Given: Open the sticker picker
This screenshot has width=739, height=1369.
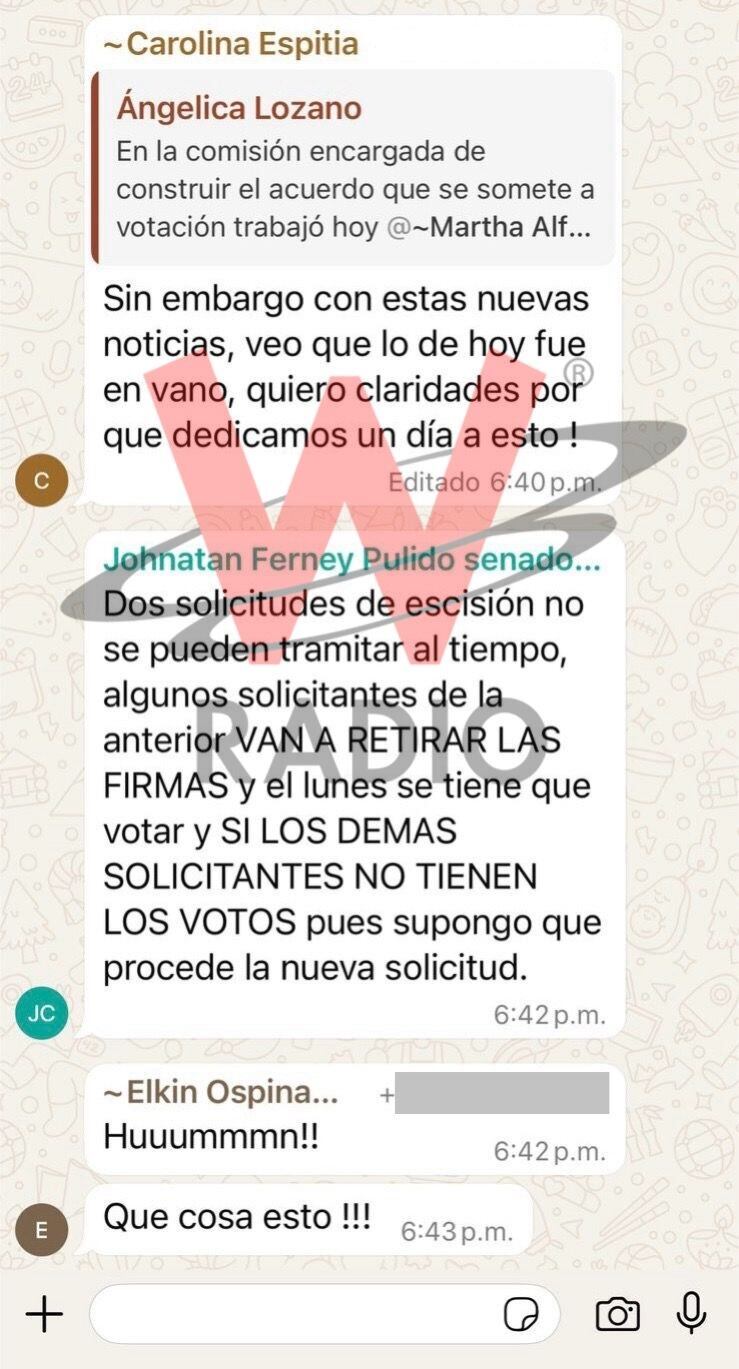Looking at the screenshot, I should pyautogui.click(x=521, y=1315).
